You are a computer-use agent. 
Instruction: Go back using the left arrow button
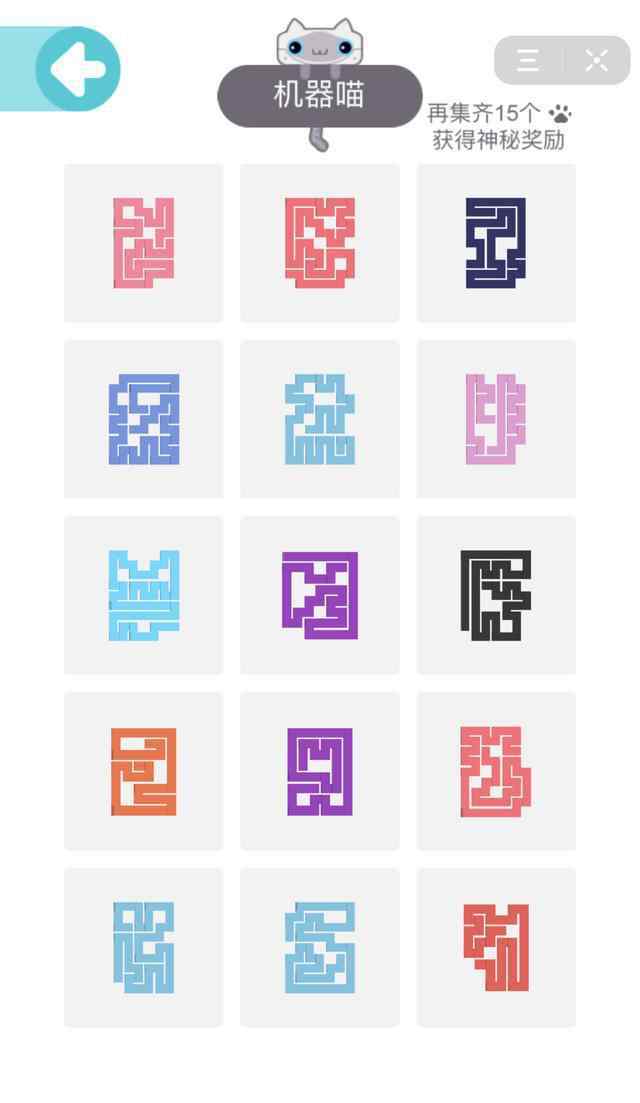coord(77,69)
